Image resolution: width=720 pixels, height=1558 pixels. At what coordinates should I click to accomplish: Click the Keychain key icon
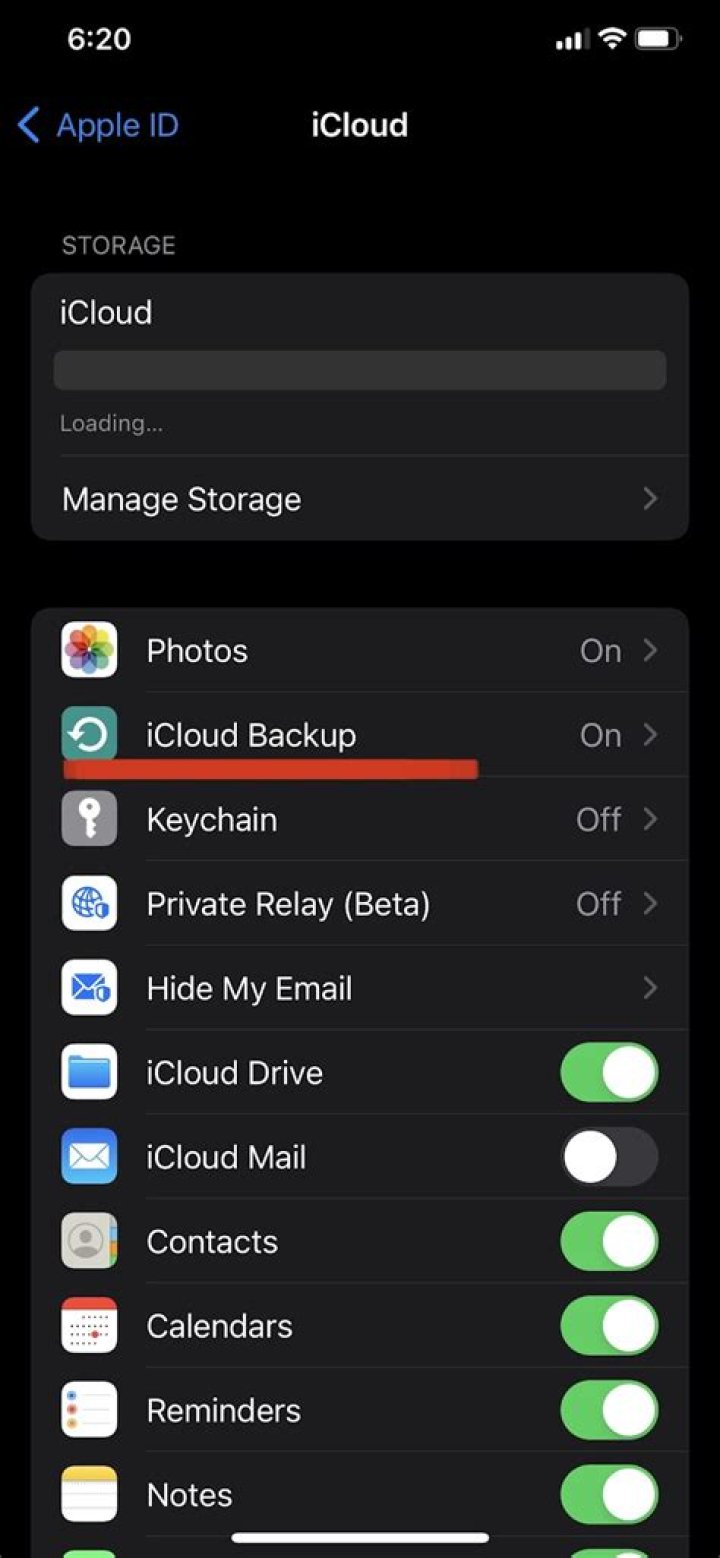coord(89,819)
